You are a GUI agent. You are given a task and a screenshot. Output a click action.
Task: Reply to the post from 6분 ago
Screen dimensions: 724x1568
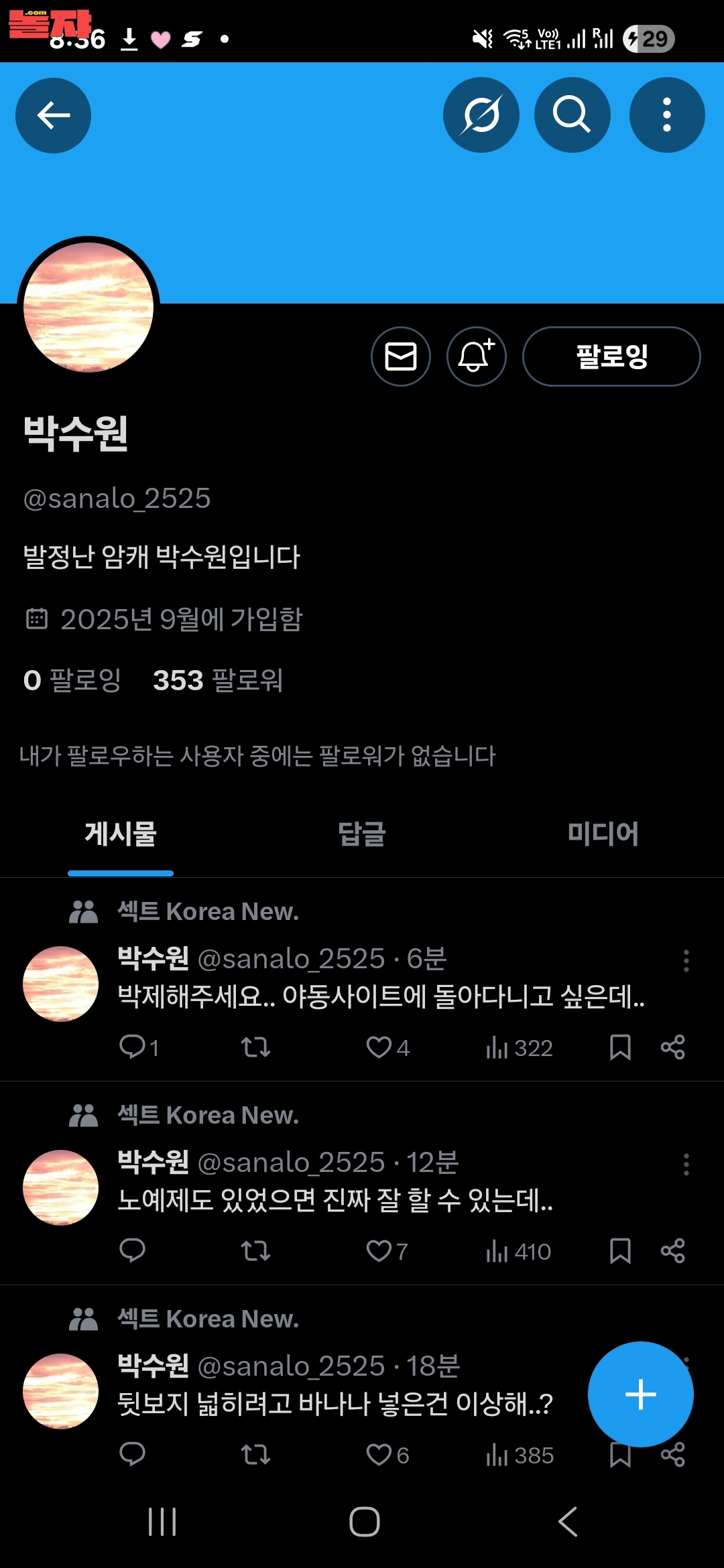pyautogui.click(x=132, y=1047)
